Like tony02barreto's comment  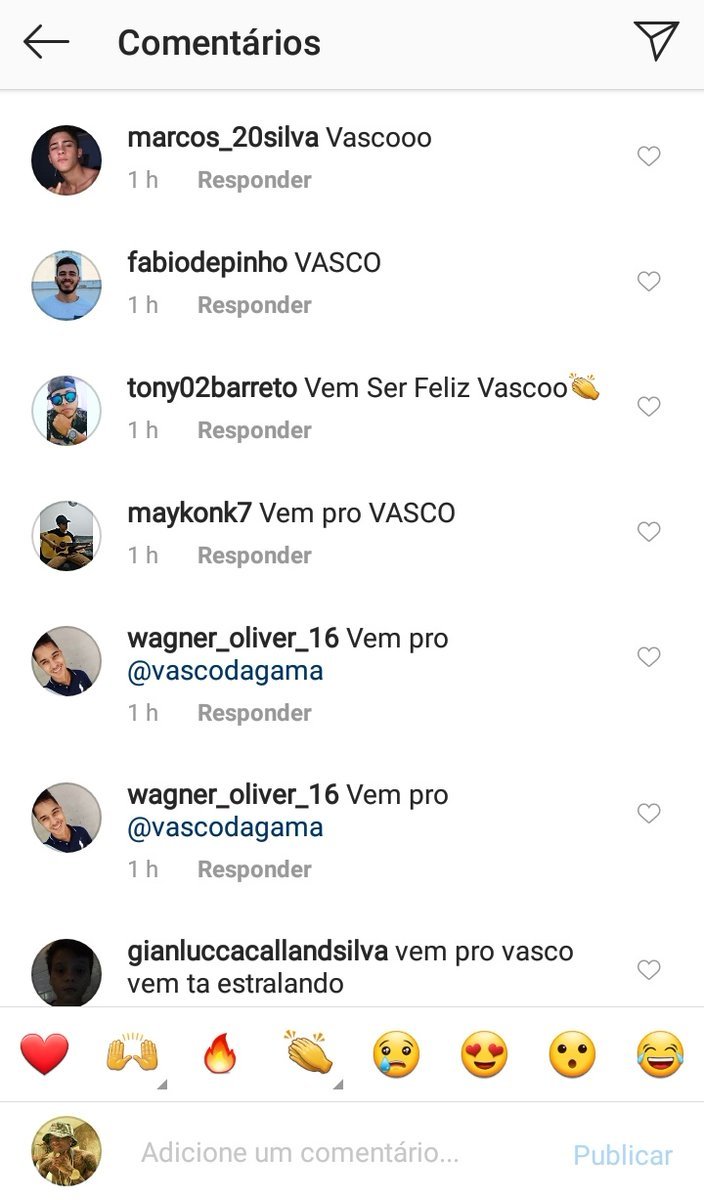[x=649, y=406]
